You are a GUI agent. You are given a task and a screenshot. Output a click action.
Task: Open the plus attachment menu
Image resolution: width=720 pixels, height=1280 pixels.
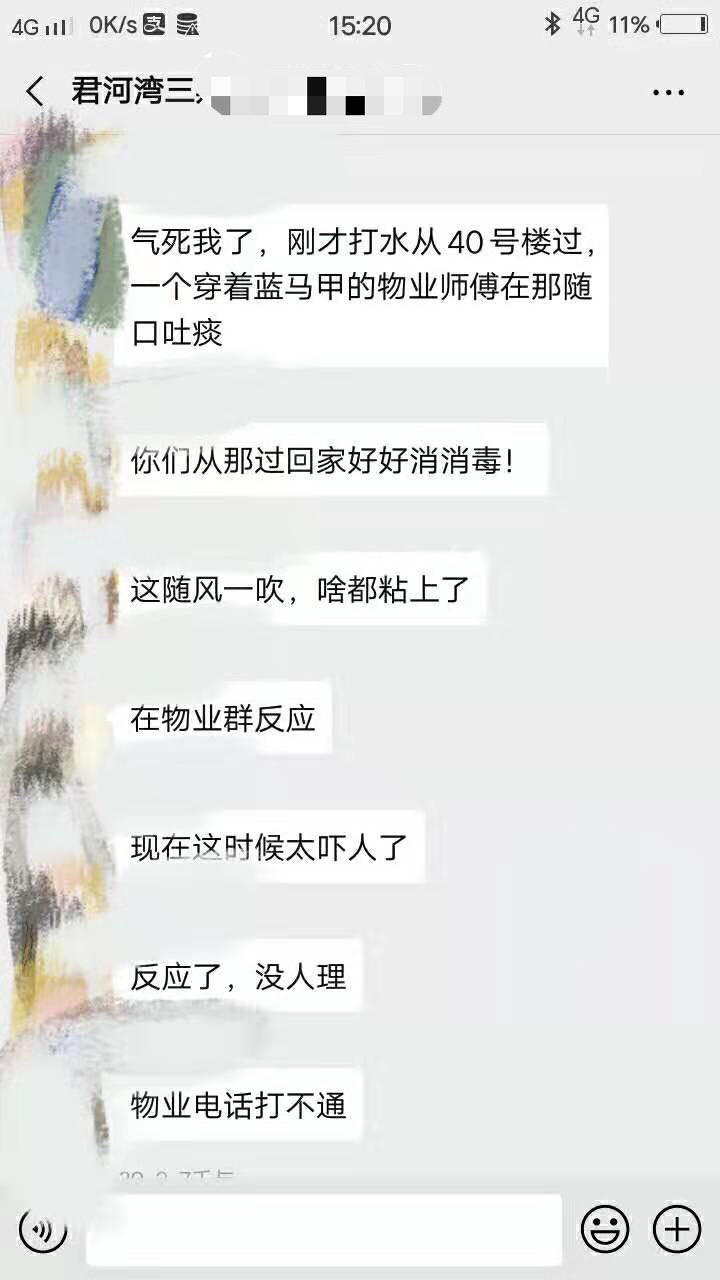pyautogui.click(x=677, y=1228)
